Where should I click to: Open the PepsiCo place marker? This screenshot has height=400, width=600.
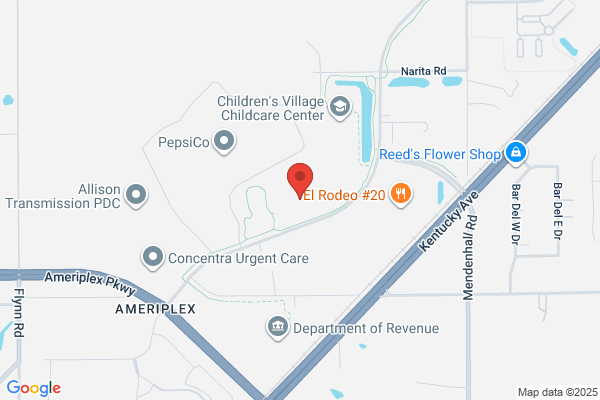pos(224,142)
